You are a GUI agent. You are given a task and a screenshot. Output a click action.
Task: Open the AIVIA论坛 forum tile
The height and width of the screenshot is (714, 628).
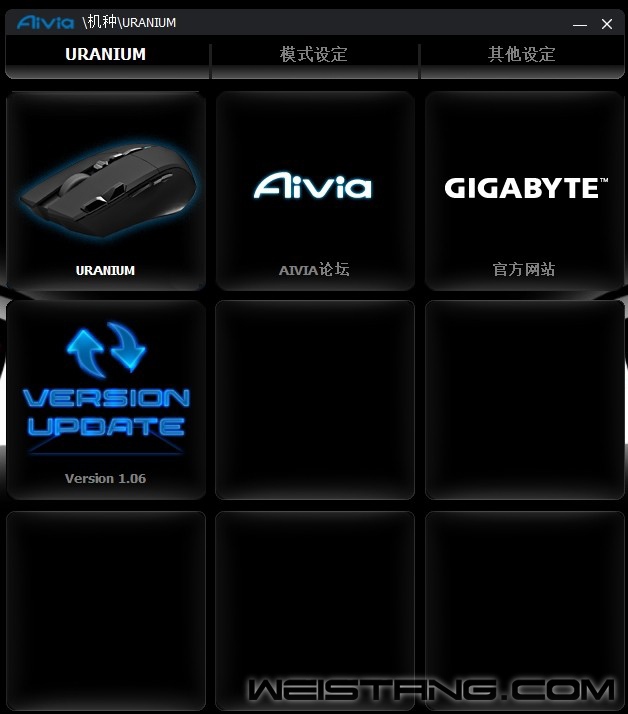click(314, 191)
